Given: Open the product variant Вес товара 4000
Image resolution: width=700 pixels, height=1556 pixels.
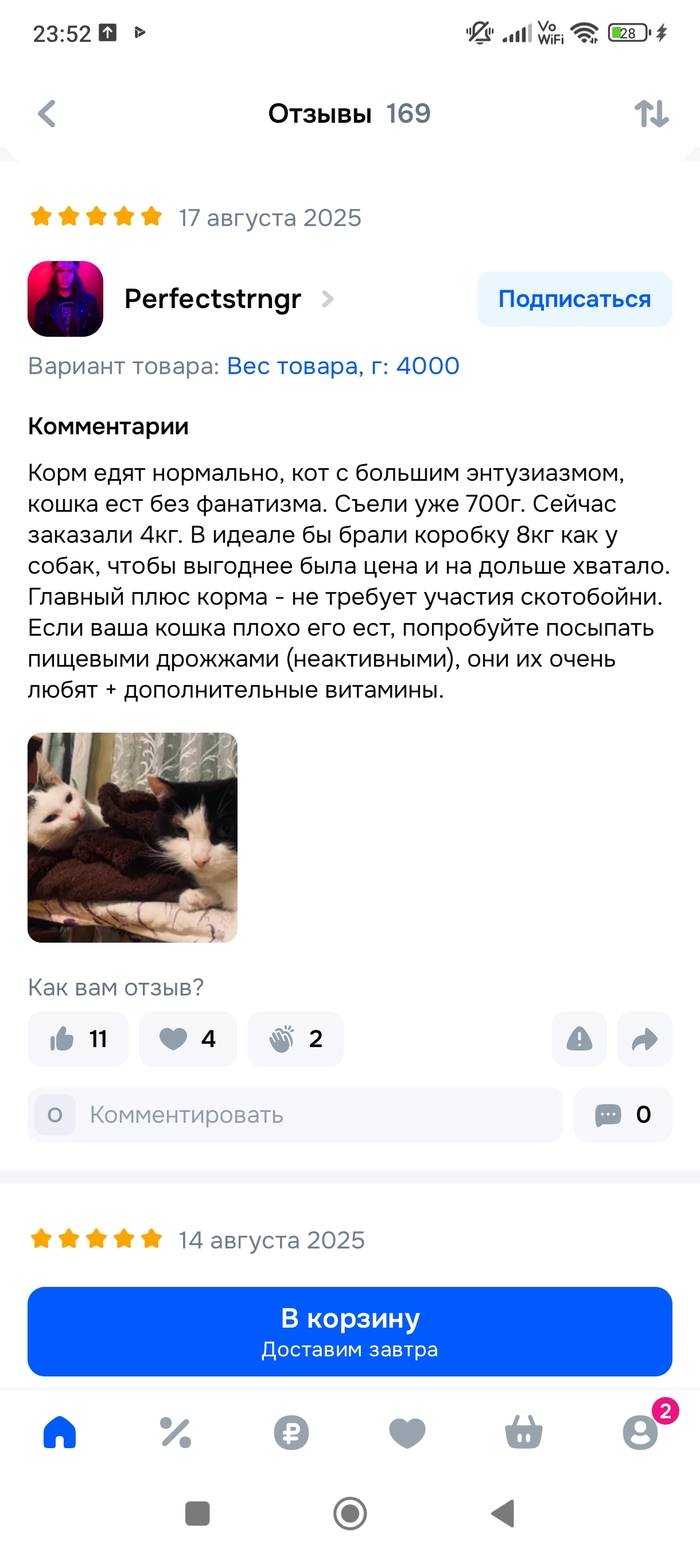Looking at the screenshot, I should pyautogui.click(x=343, y=366).
